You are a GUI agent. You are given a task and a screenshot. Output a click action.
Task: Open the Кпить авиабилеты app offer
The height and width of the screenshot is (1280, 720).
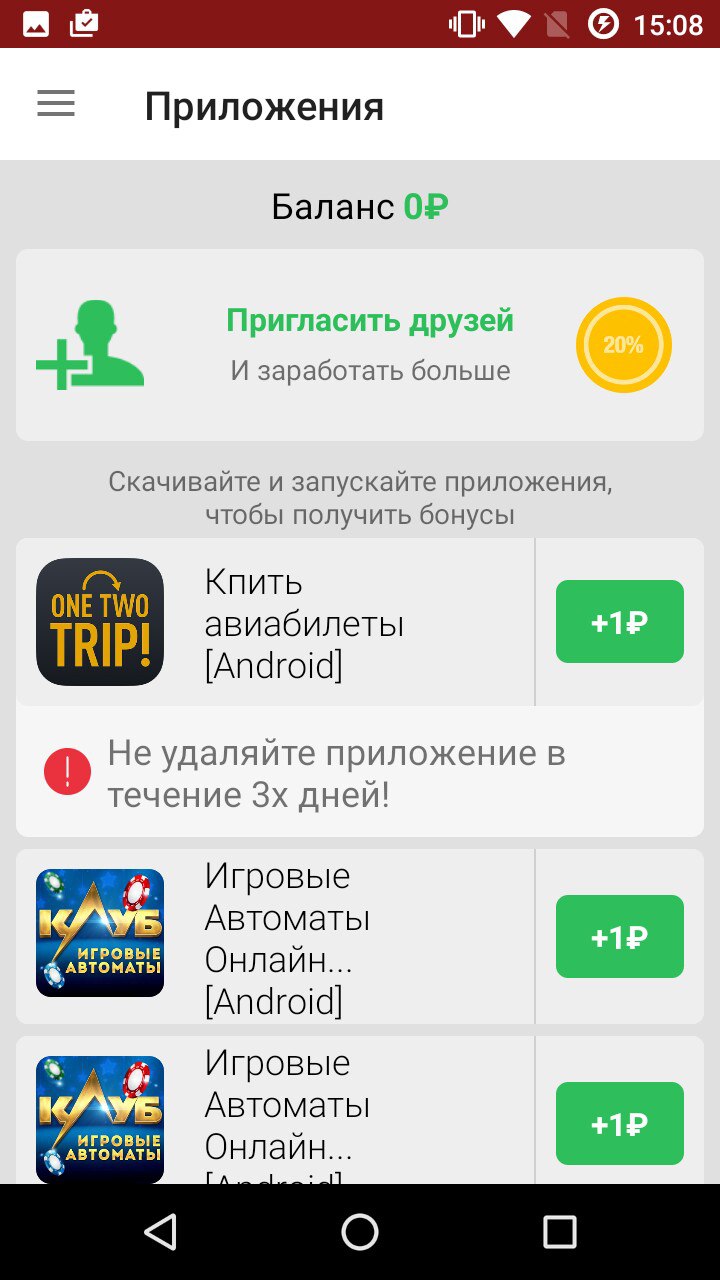[x=275, y=622]
